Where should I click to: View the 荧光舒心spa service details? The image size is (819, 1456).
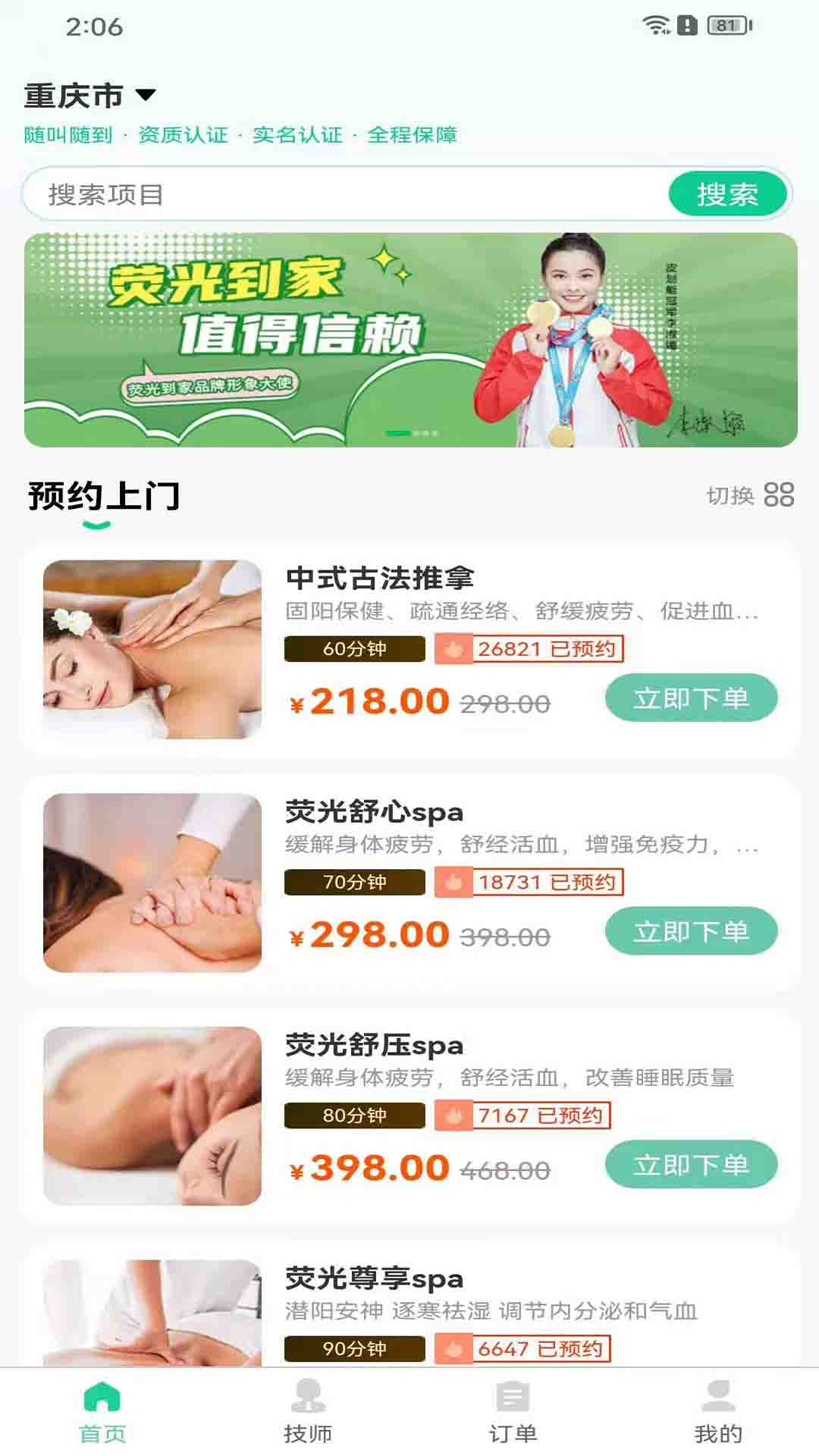[x=374, y=813]
